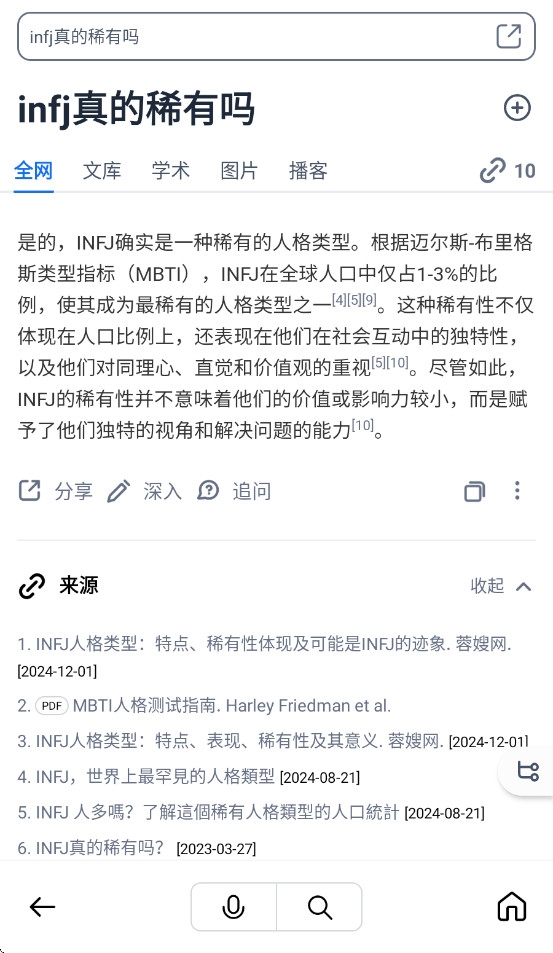
Task: Switch to the 学术 tab
Action: (170, 171)
